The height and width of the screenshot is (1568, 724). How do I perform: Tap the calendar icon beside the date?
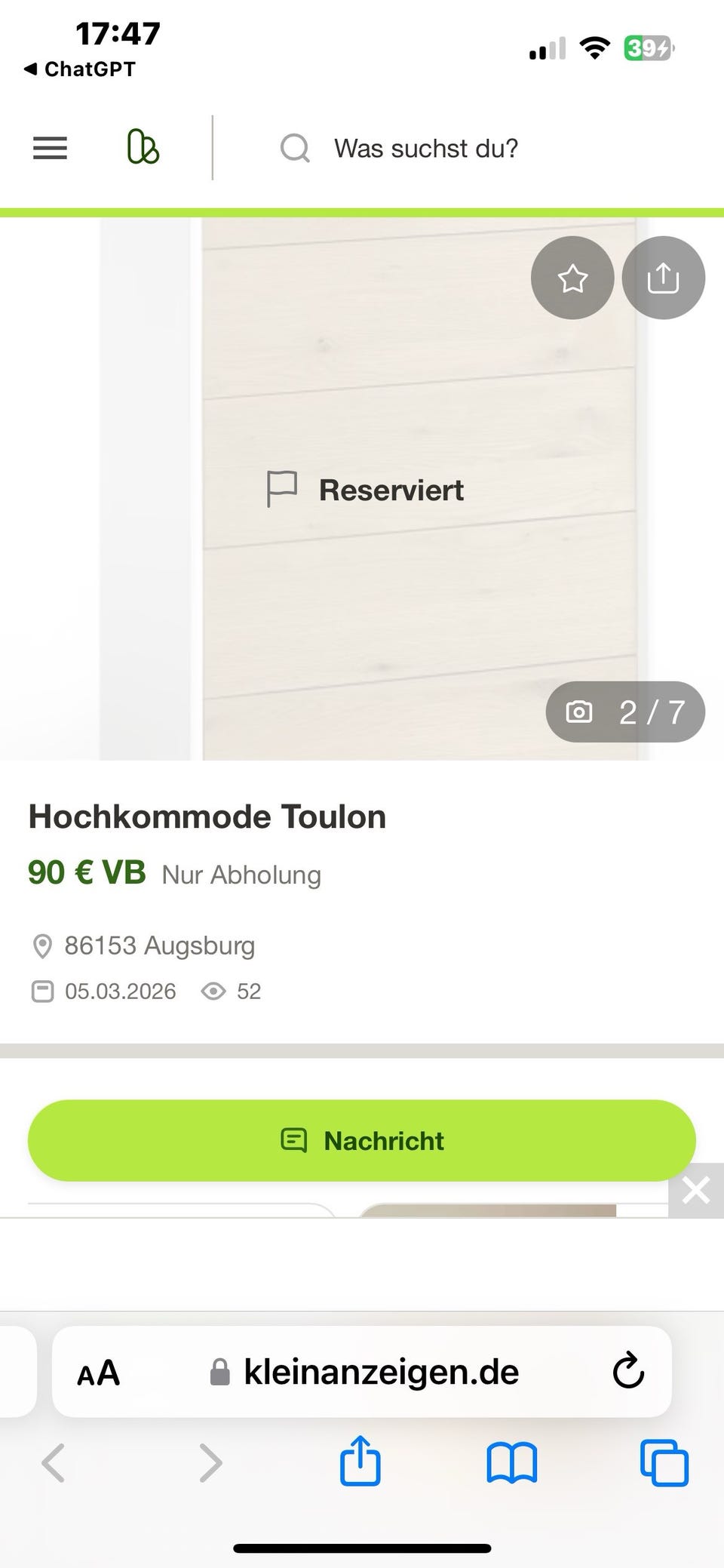click(43, 991)
